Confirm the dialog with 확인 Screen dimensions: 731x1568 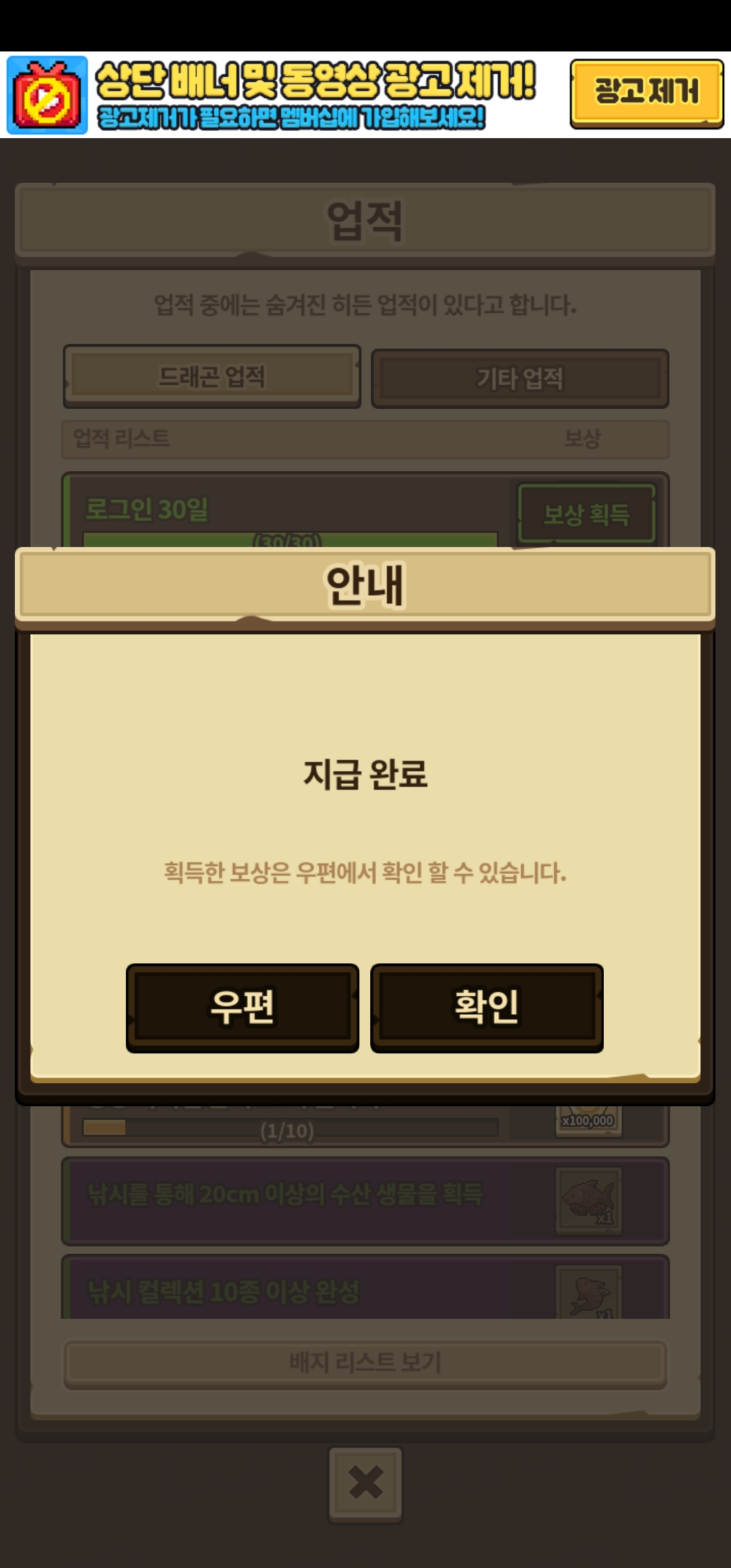(x=487, y=1007)
